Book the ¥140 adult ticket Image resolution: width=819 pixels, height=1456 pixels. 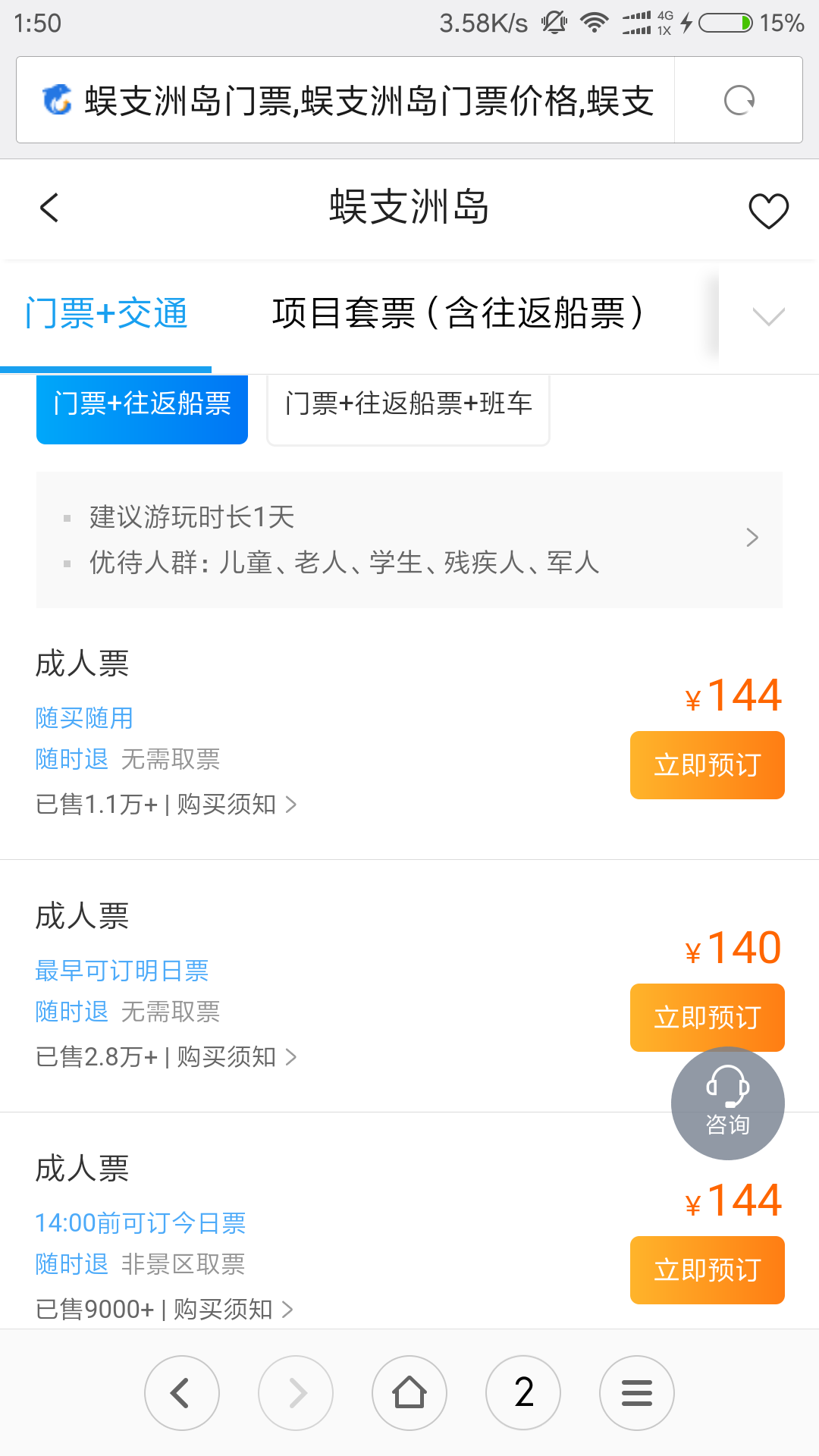click(x=707, y=1018)
